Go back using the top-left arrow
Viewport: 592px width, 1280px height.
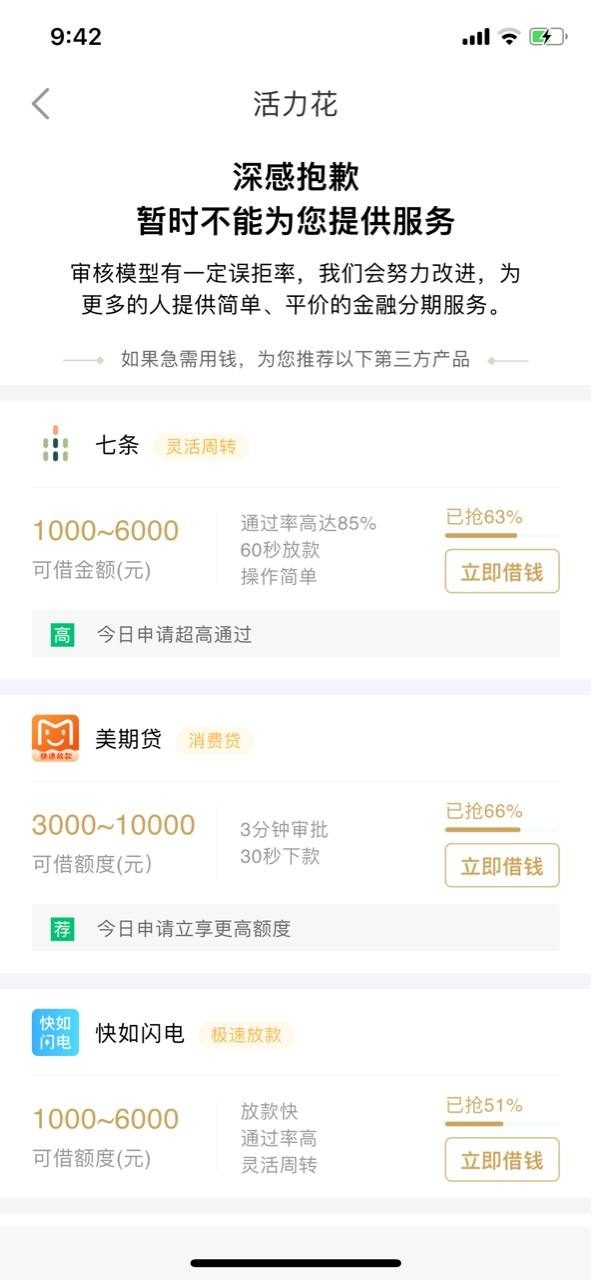(x=40, y=104)
